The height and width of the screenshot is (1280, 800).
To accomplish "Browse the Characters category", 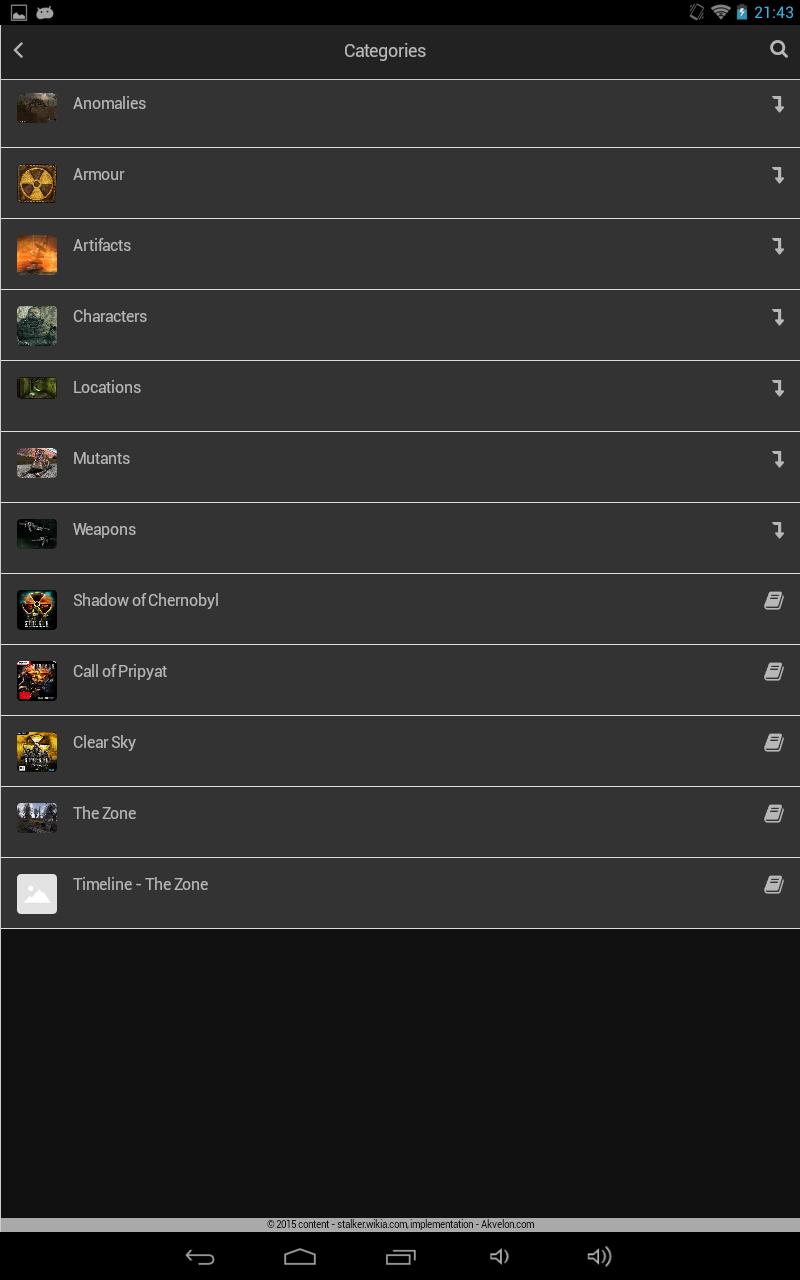I will point(400,326).
